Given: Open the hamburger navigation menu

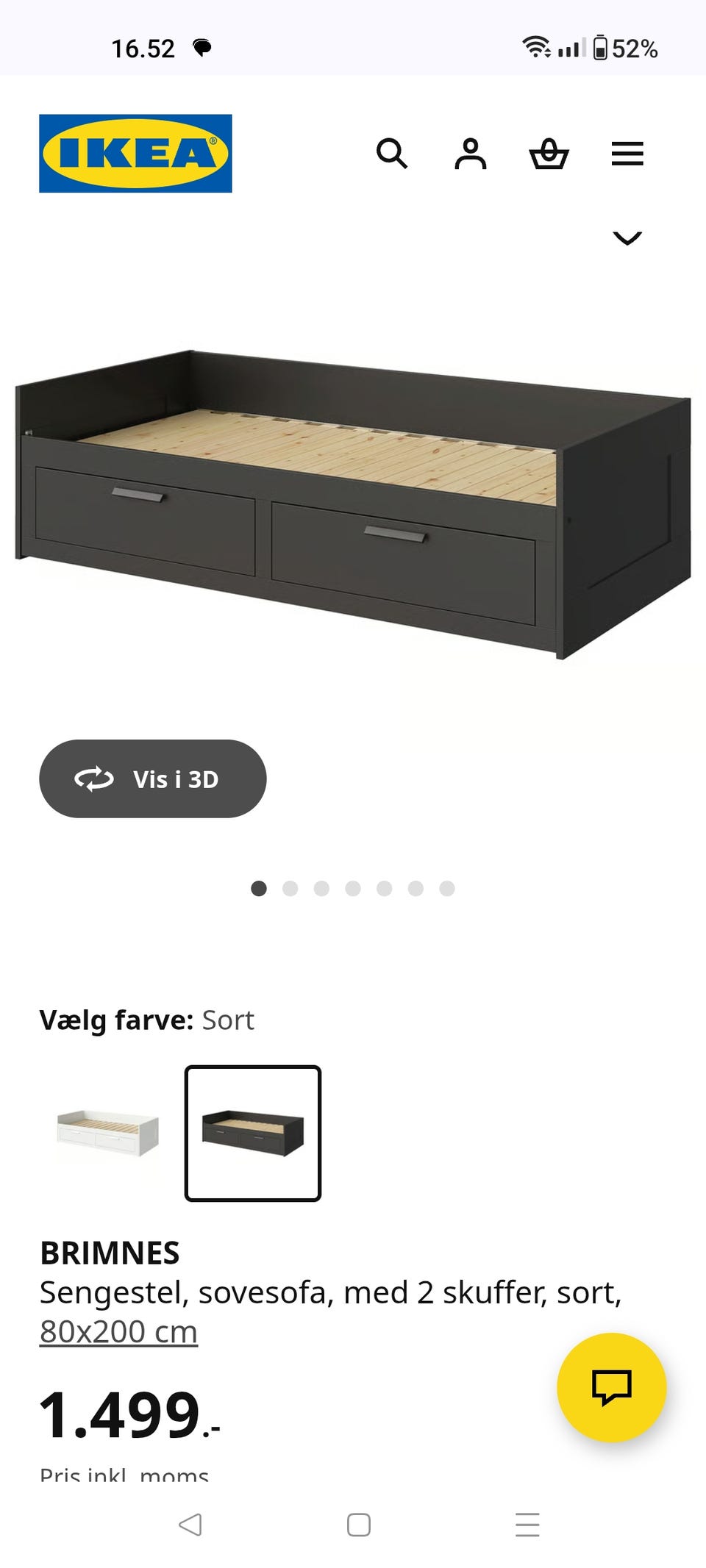Looking at the screenshot, I should 627,154.
